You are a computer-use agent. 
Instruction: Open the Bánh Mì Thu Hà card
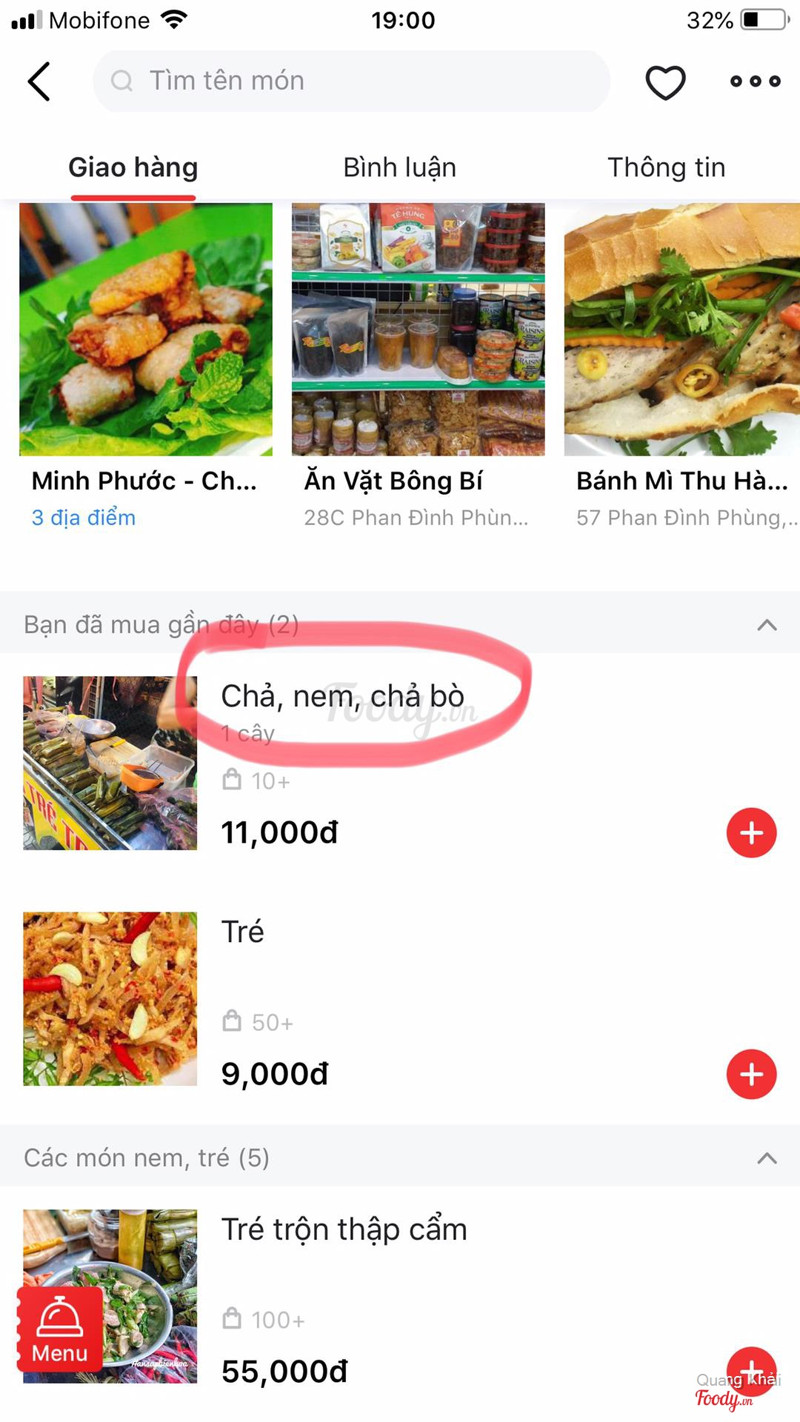pyautogui.click(x=682, y=365)
